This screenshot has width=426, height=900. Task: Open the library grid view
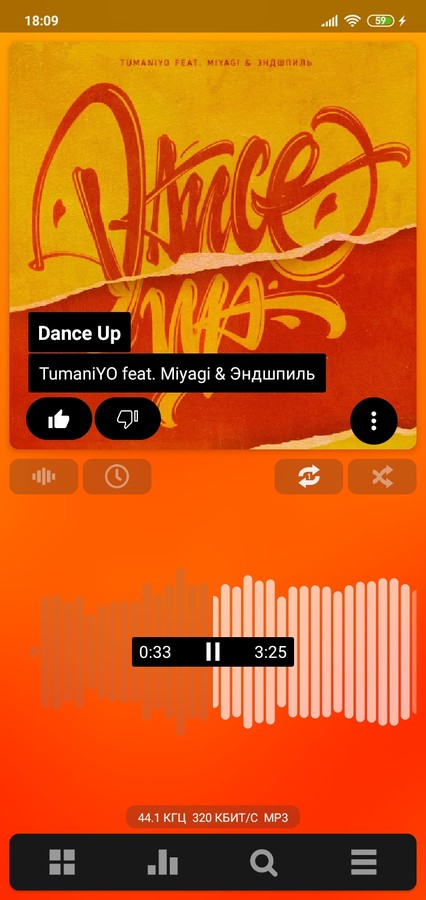(x=62, y=862)
